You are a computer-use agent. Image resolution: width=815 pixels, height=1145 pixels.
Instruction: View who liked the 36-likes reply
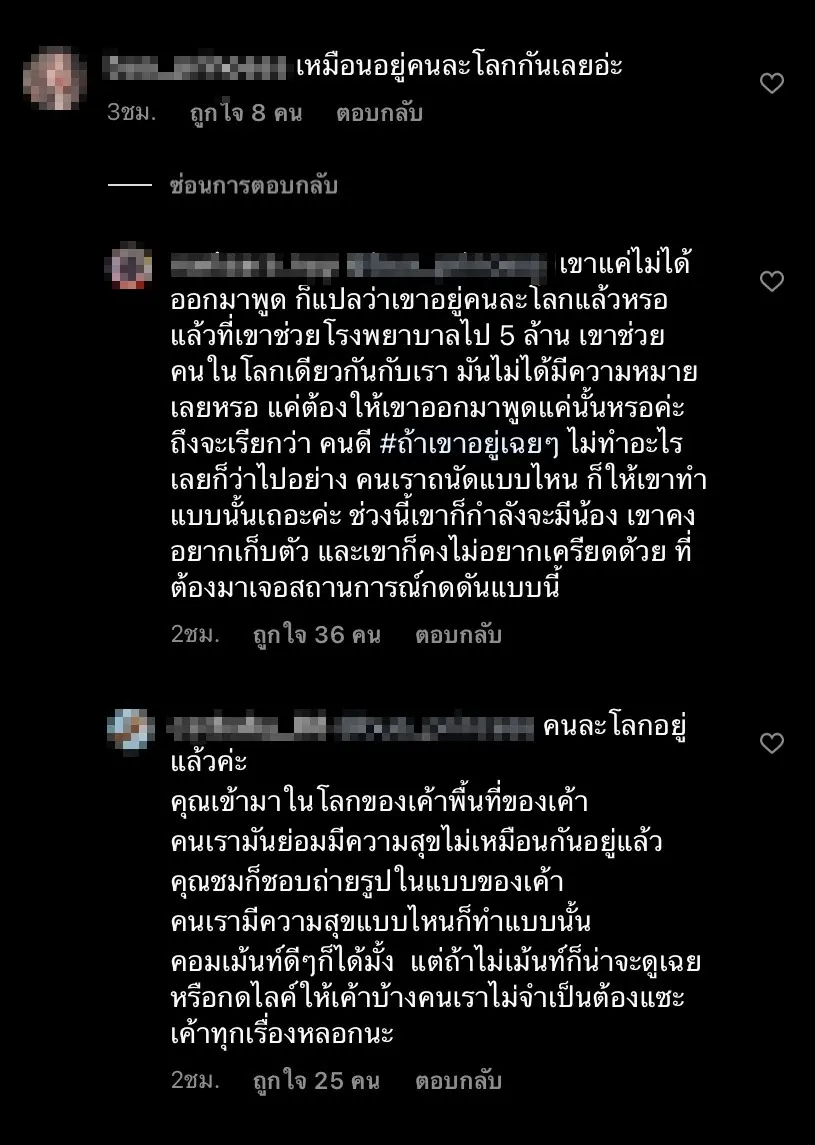(316, 635)
